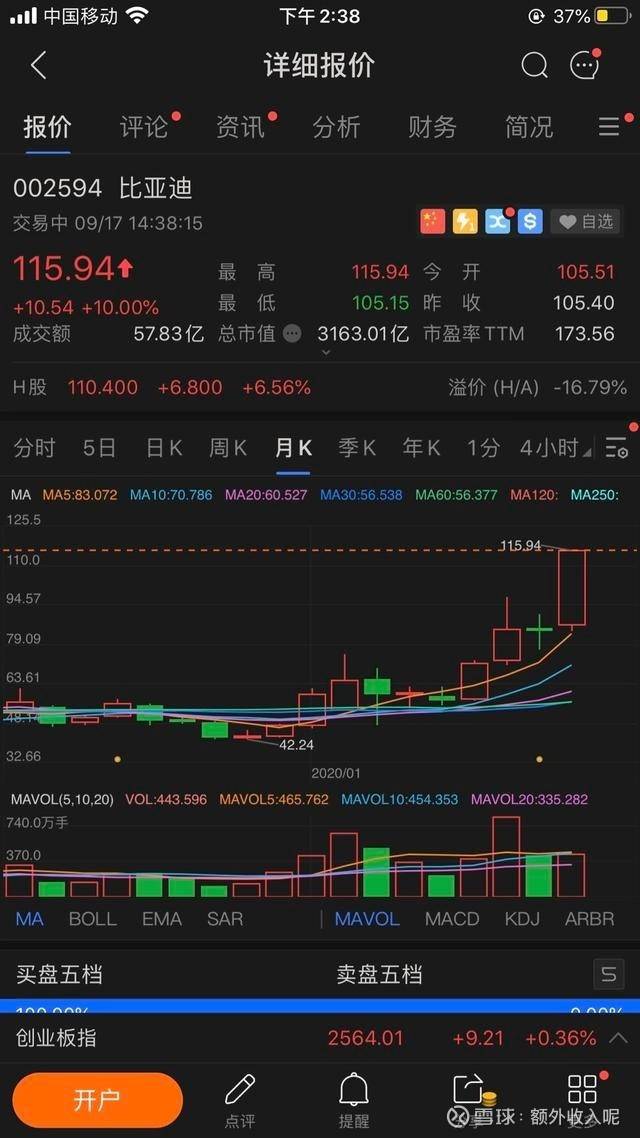Image resolution: width=640 pixels, height=1138 pixels.
Task: Open chart settings icon beside 4小时
Action: pos(617,448)
